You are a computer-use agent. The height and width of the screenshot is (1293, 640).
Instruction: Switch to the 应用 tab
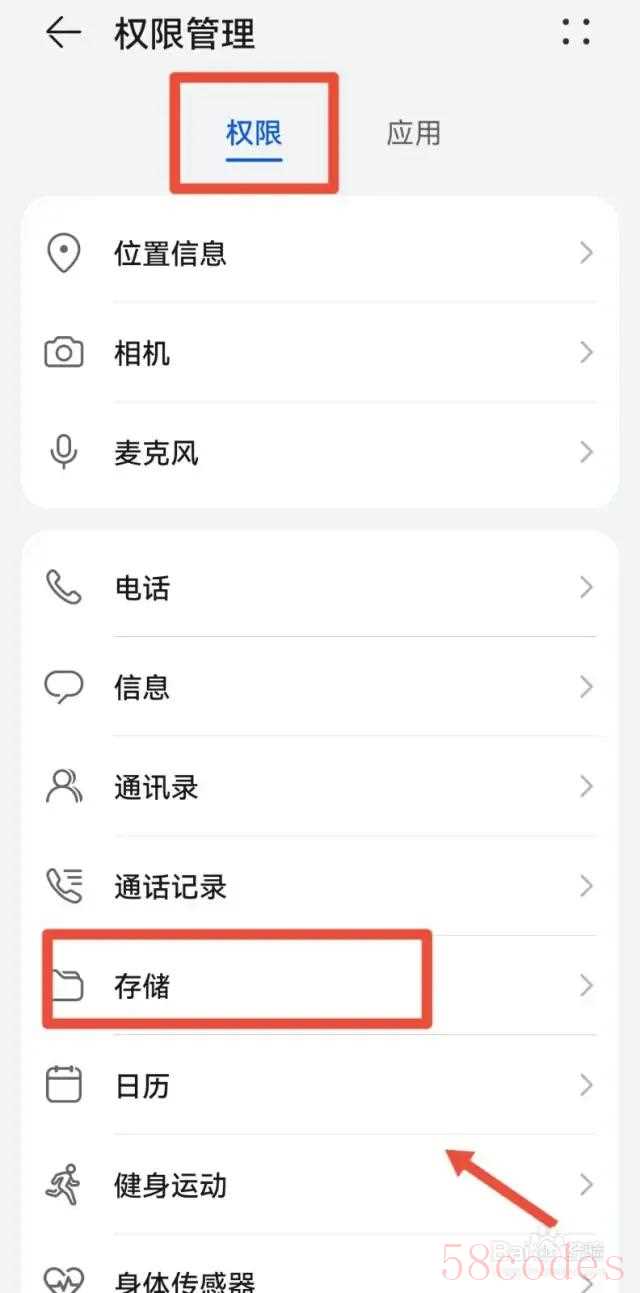coord(413,133)
